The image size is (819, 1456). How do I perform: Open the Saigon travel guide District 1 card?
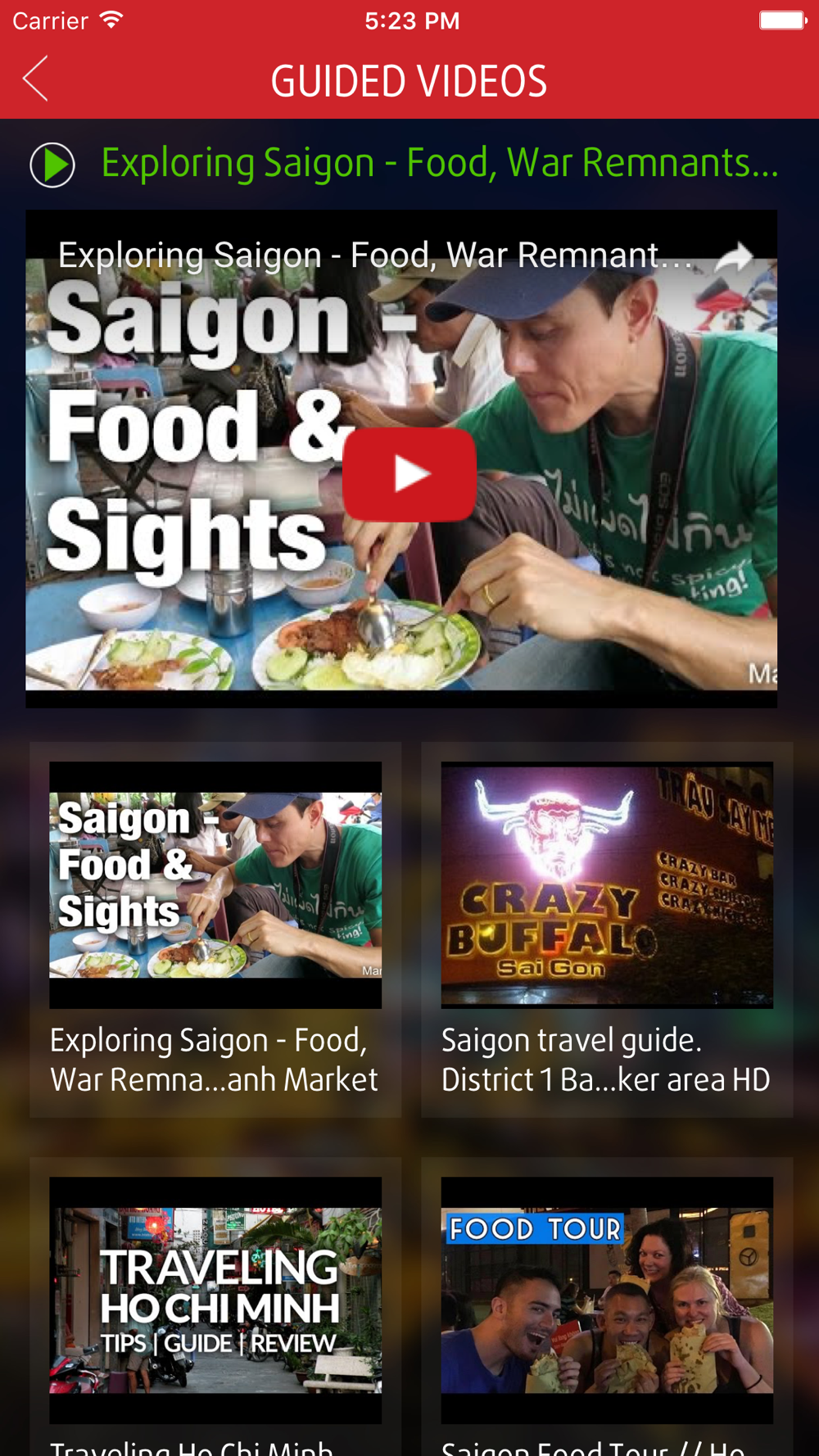tap(607, 929)
